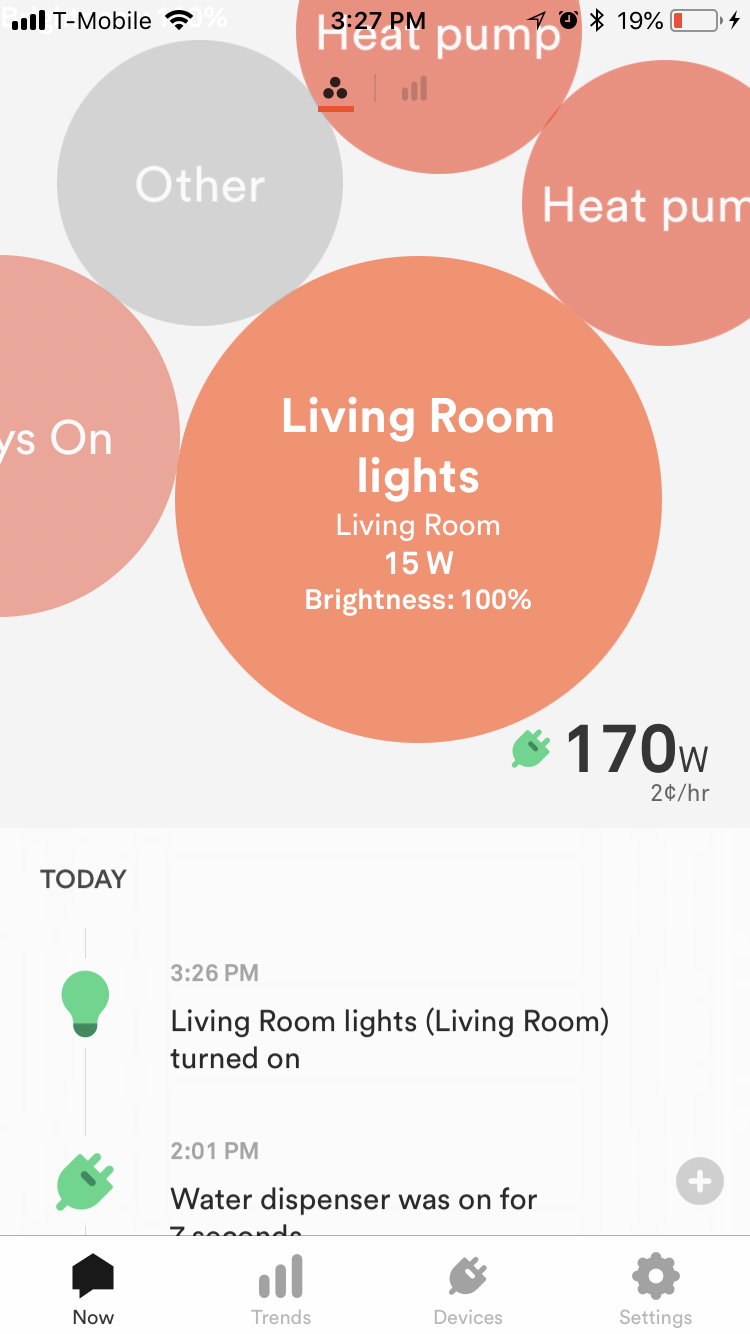Screen dimensions: 750x1334
Task: Open the Living Room lights bubble
Action: (x=418, y=500)
